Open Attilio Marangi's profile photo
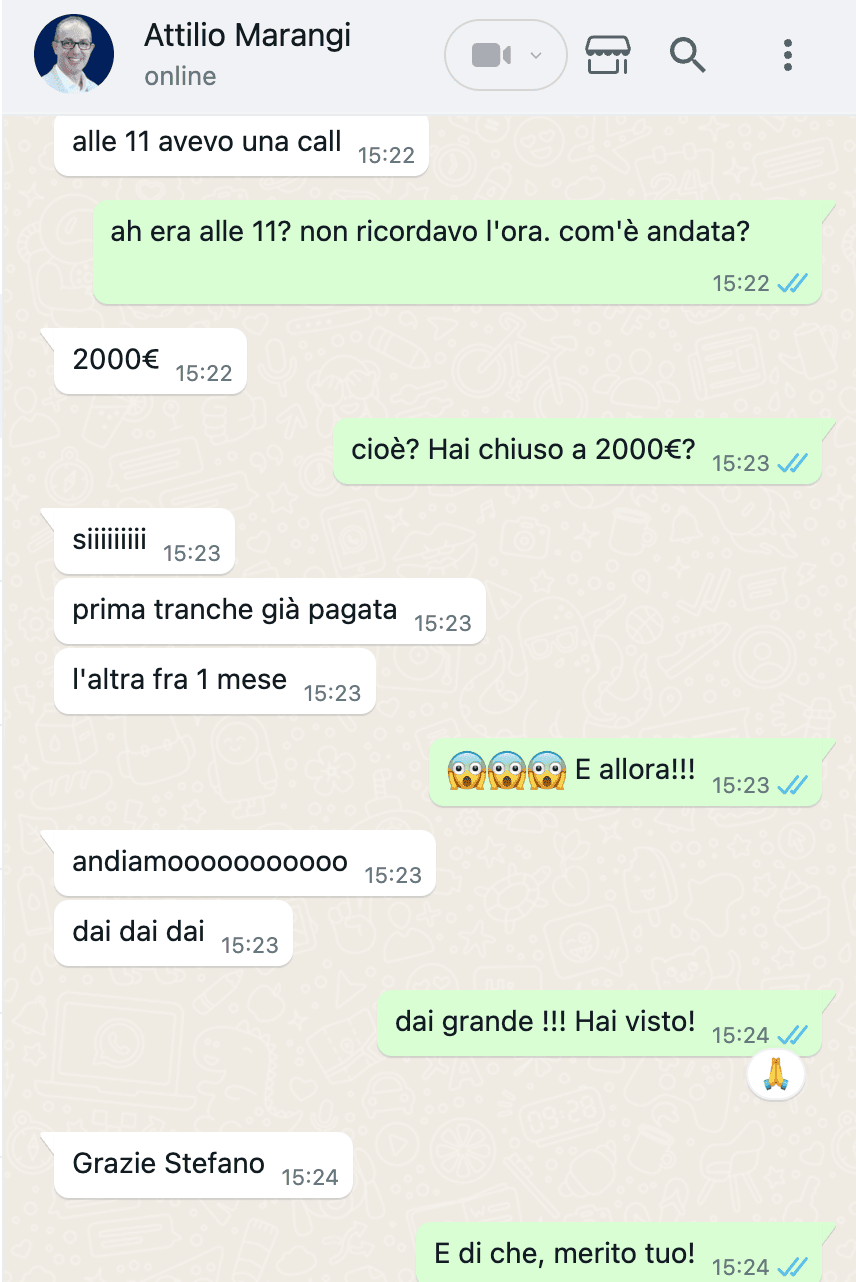Image resolution: width=856 pixels, height=1282 pixels. [74, 54]
